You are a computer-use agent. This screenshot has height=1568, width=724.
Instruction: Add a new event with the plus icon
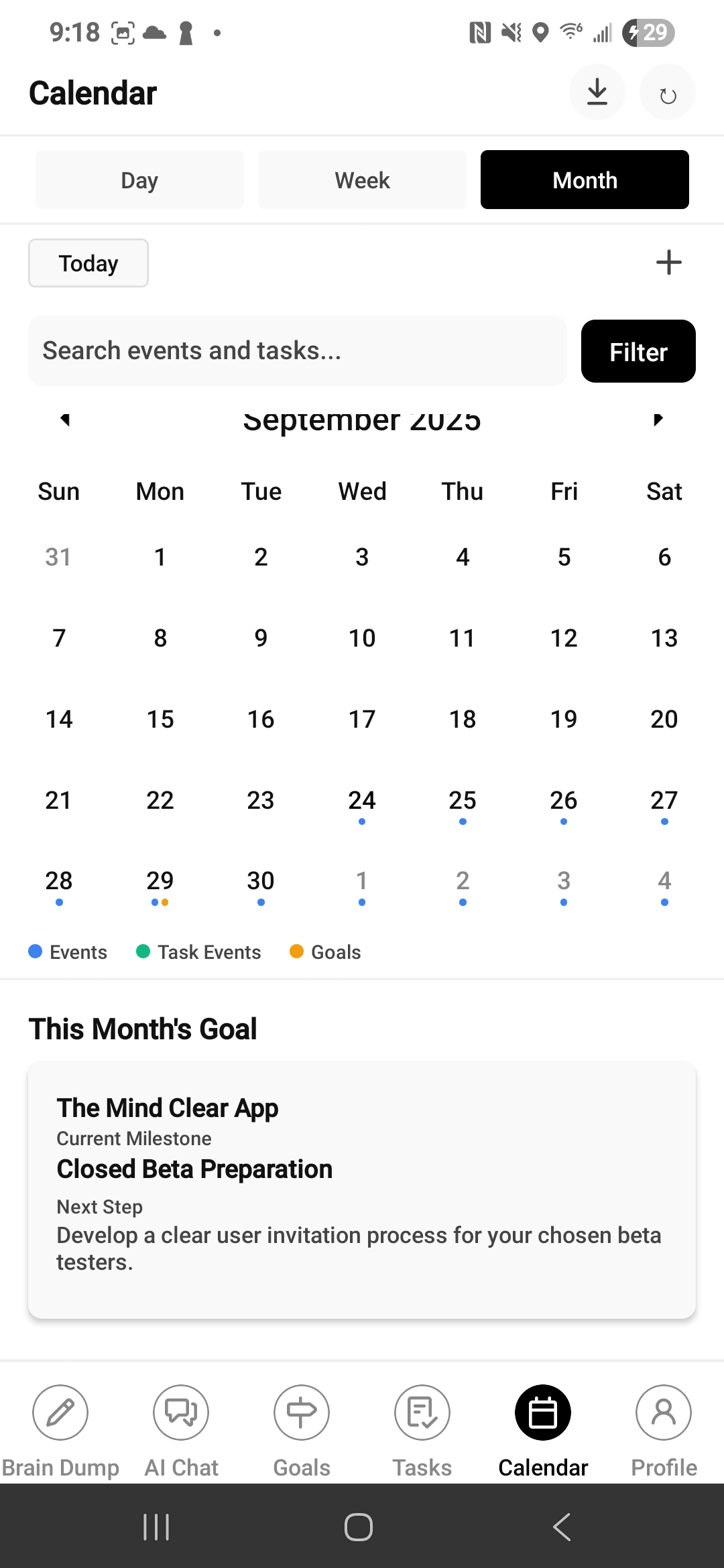[x=668, y=263]
